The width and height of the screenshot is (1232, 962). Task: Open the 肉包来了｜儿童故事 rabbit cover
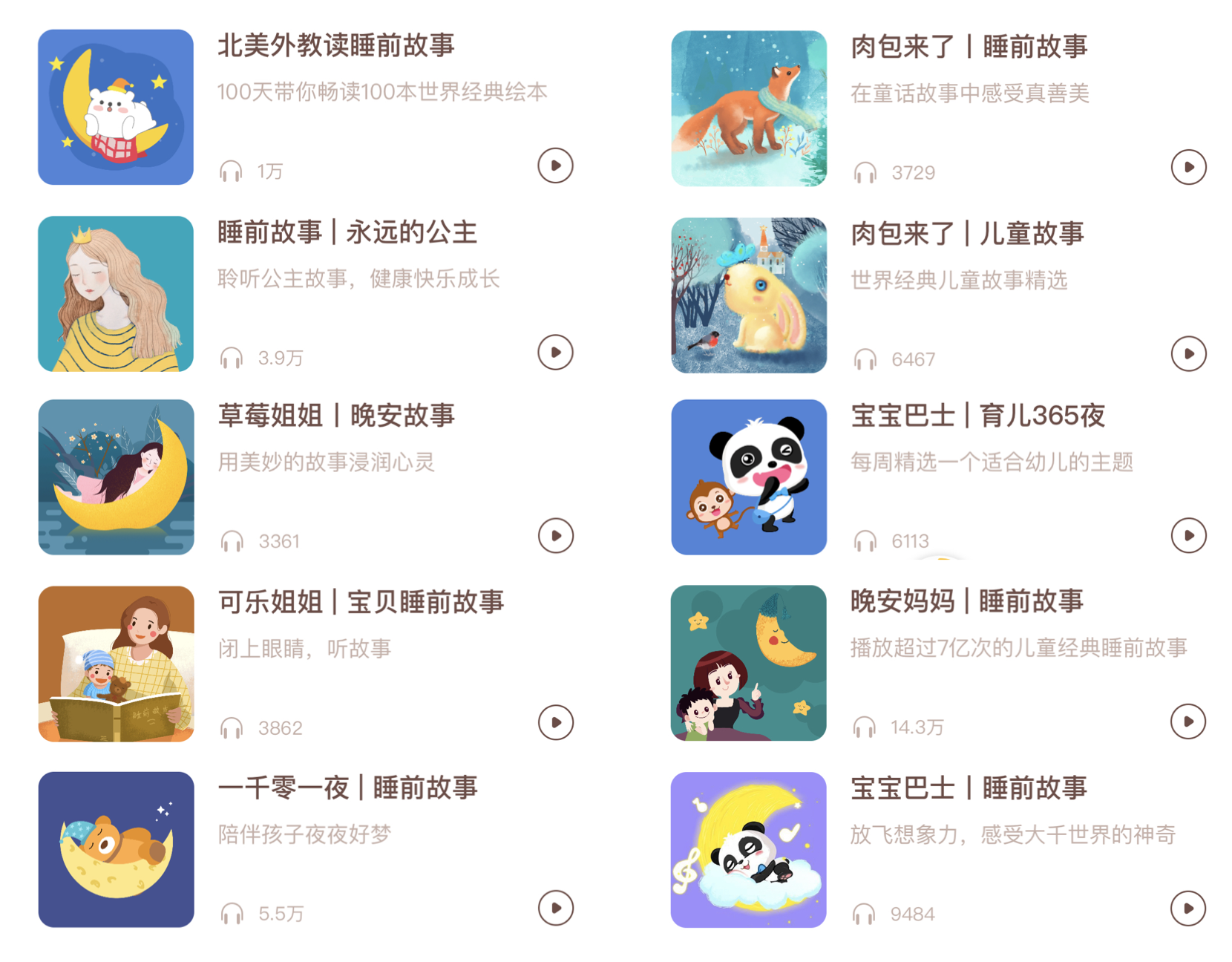click(749, 295)
